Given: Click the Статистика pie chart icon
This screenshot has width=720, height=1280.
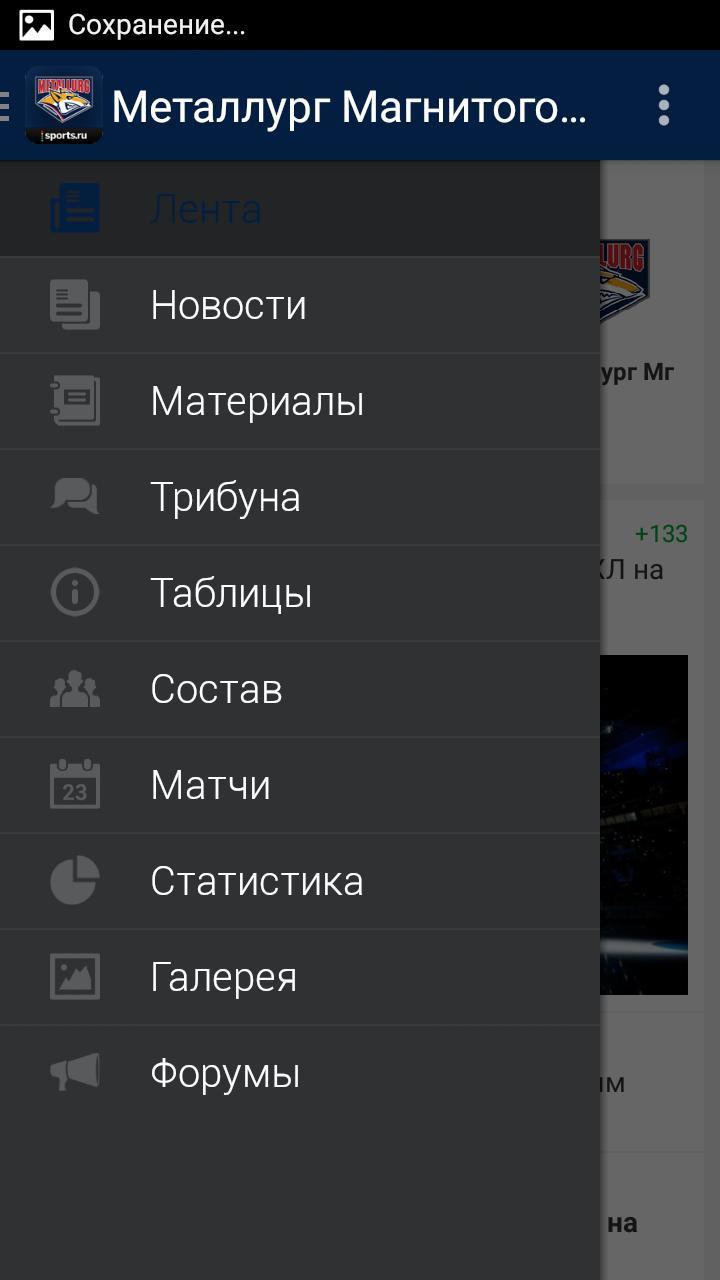Looking at the screenshot, I should [x=75, y=880].
